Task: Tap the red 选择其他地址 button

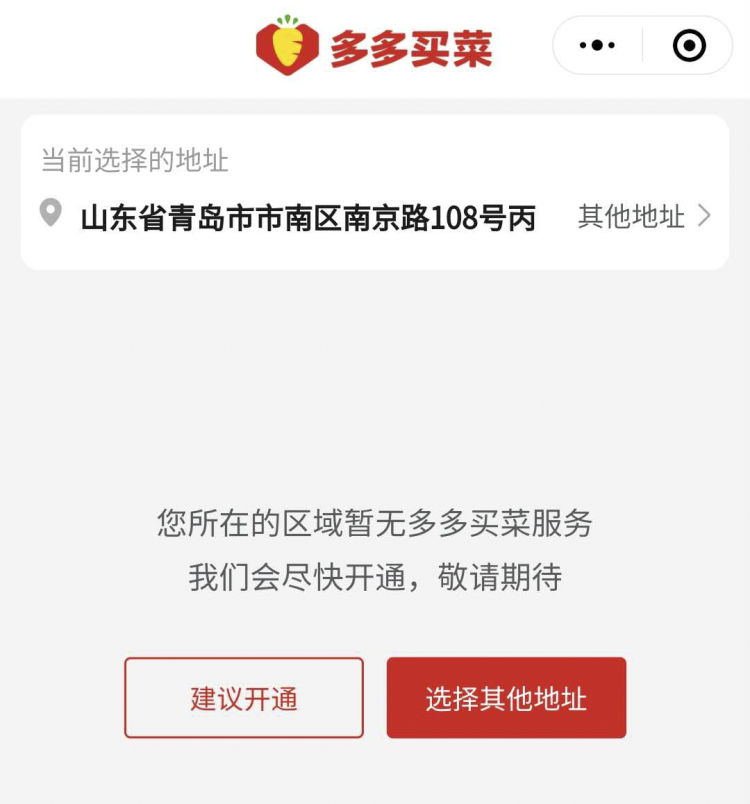Action: (507, 697)
